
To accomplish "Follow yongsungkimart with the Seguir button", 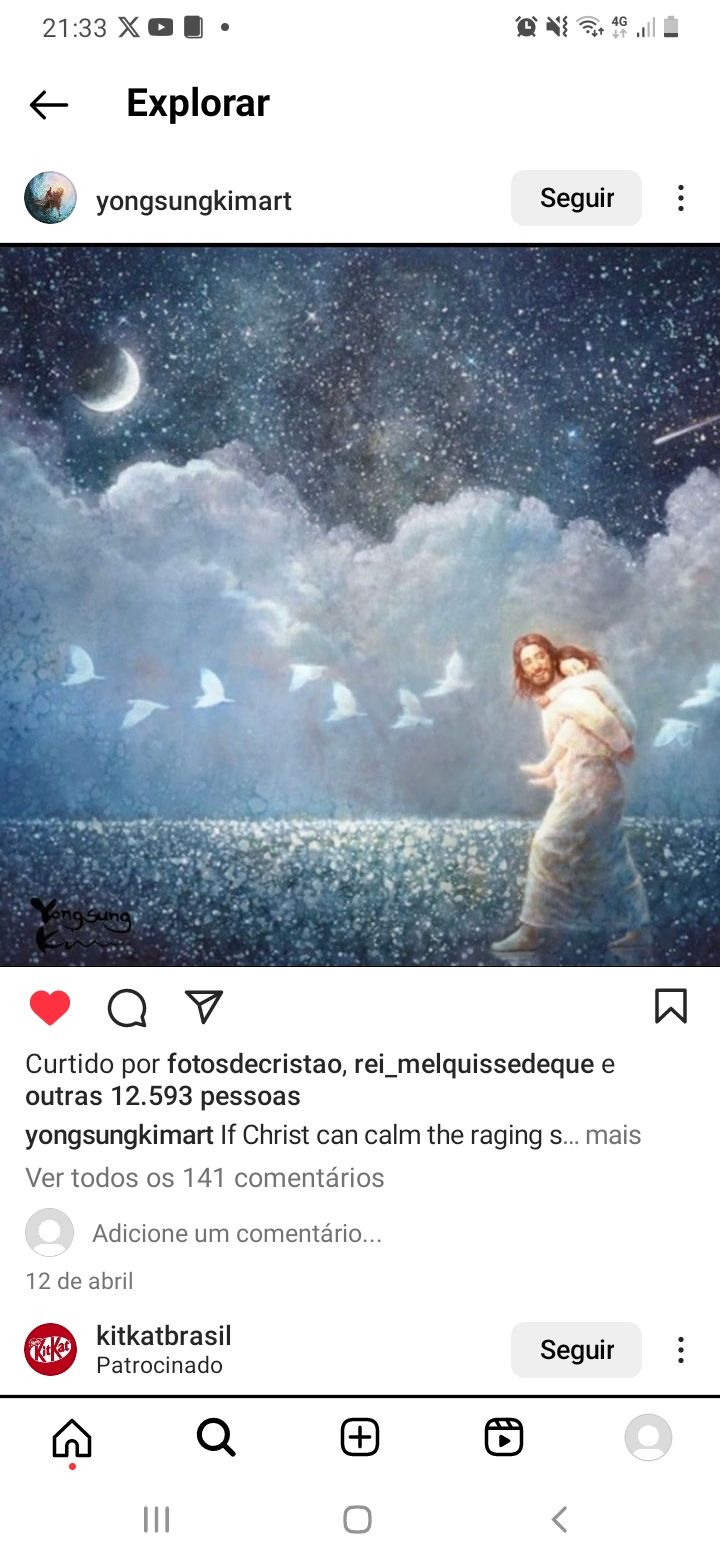I will pyautogui.click(x=576, y=198).
